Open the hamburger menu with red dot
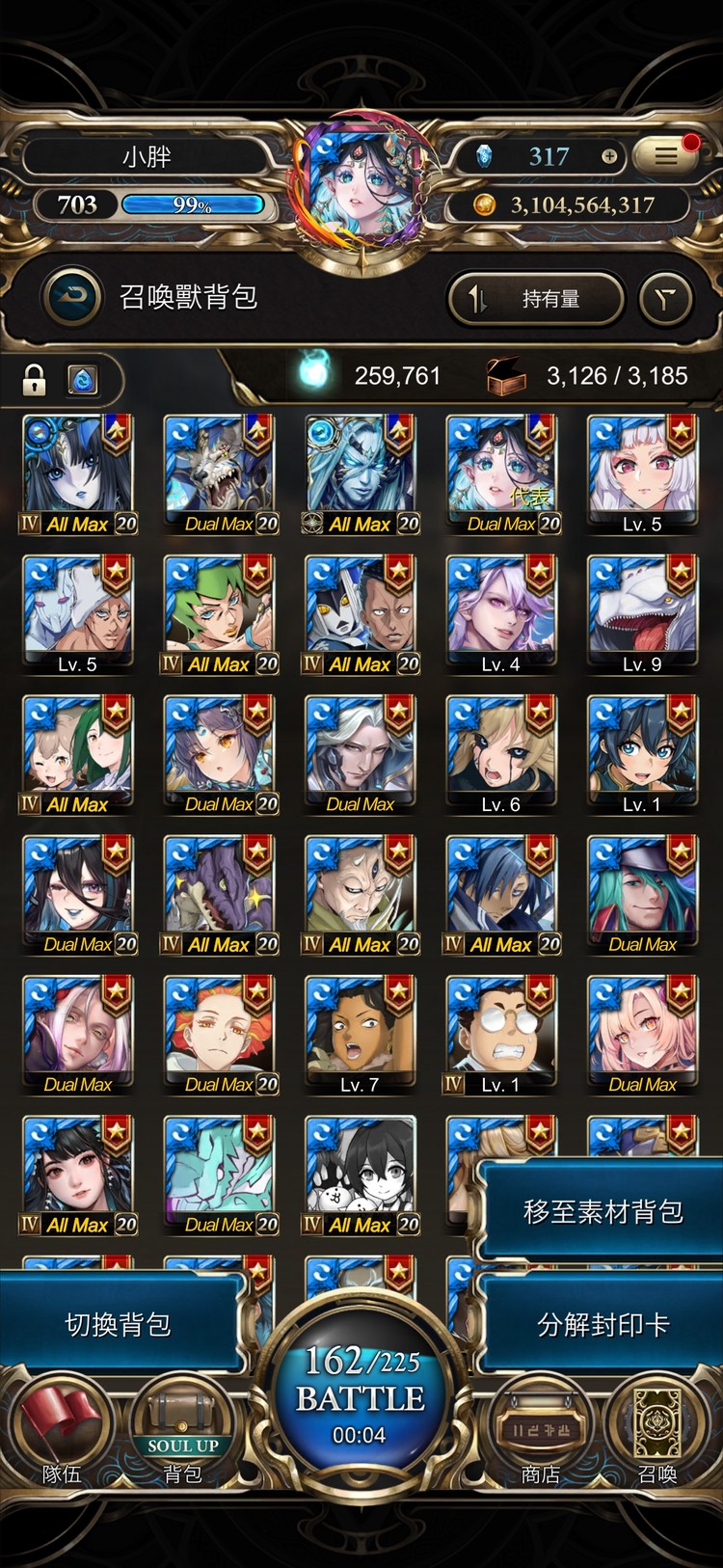 click(666, 156)
